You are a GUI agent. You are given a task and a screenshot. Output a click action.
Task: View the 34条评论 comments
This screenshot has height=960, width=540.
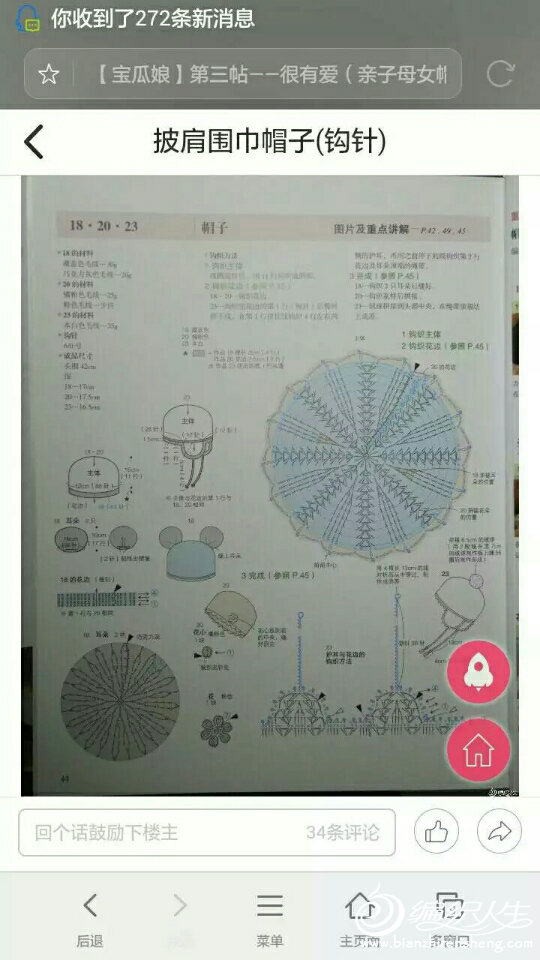coord(342,832)
